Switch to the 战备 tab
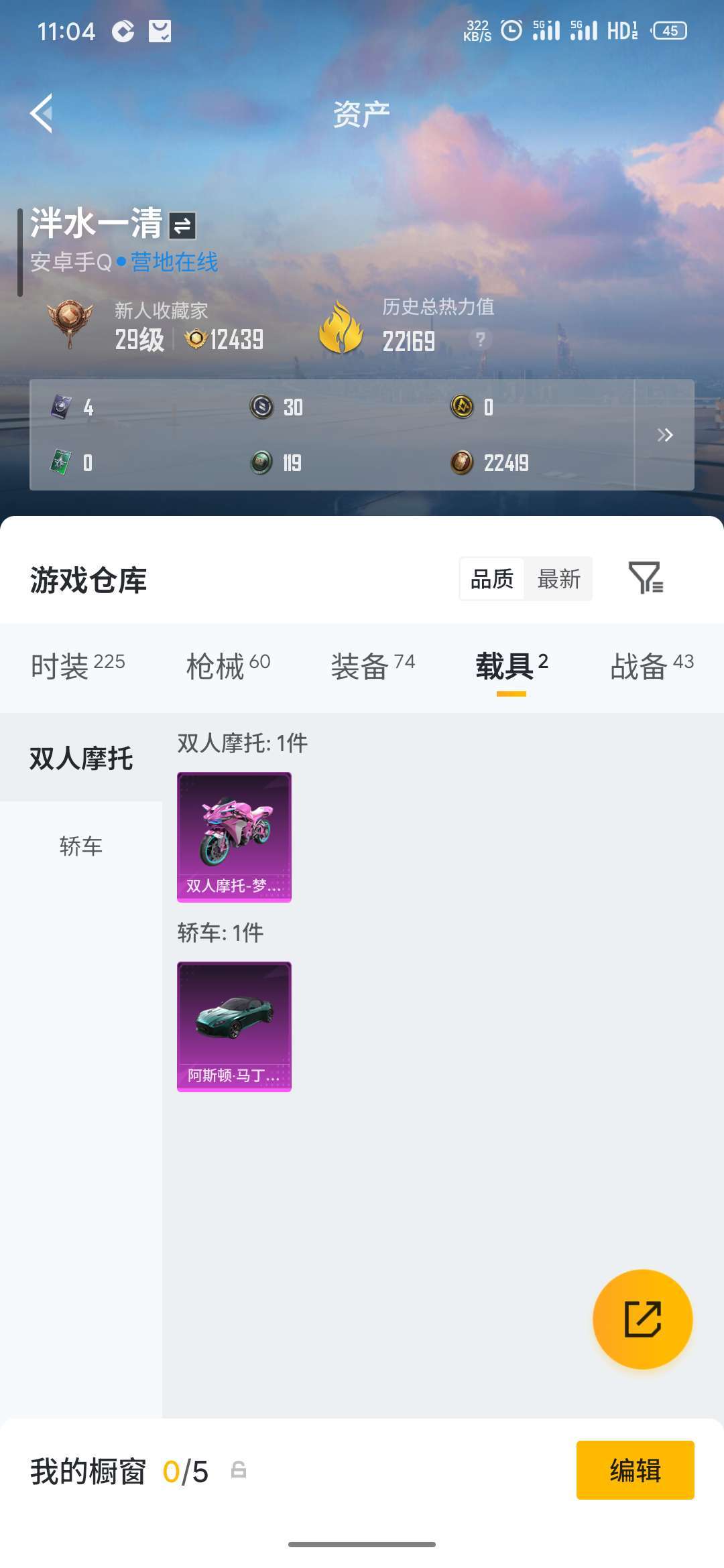The height and width of the screenshot is (1568, 724). (652, 666)
